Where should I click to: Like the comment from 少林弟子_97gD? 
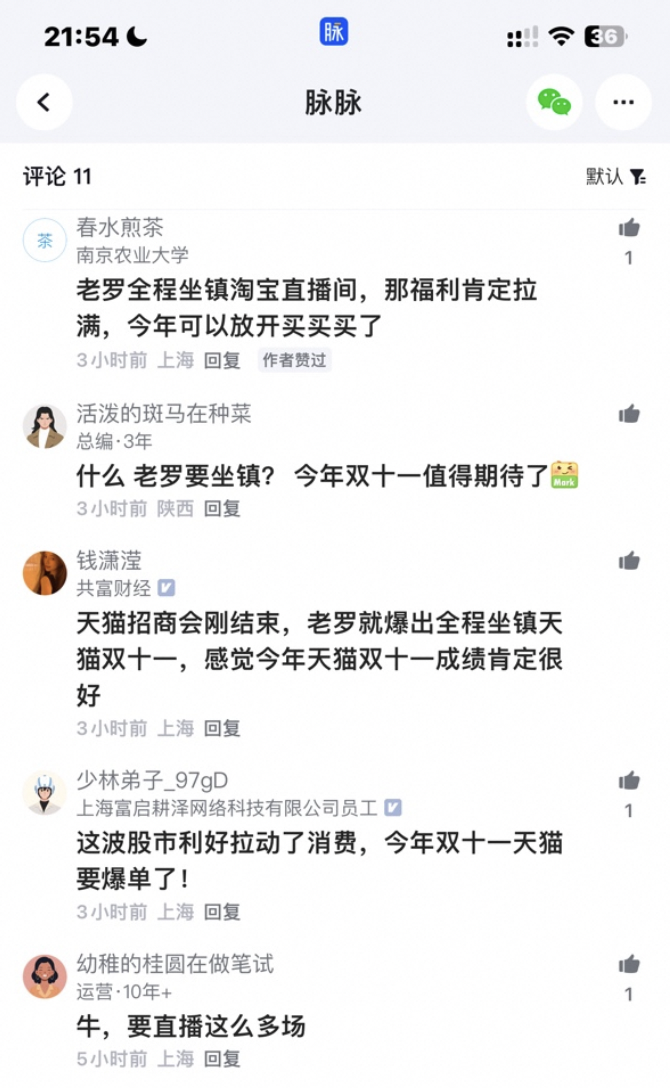tap(629, 781)
